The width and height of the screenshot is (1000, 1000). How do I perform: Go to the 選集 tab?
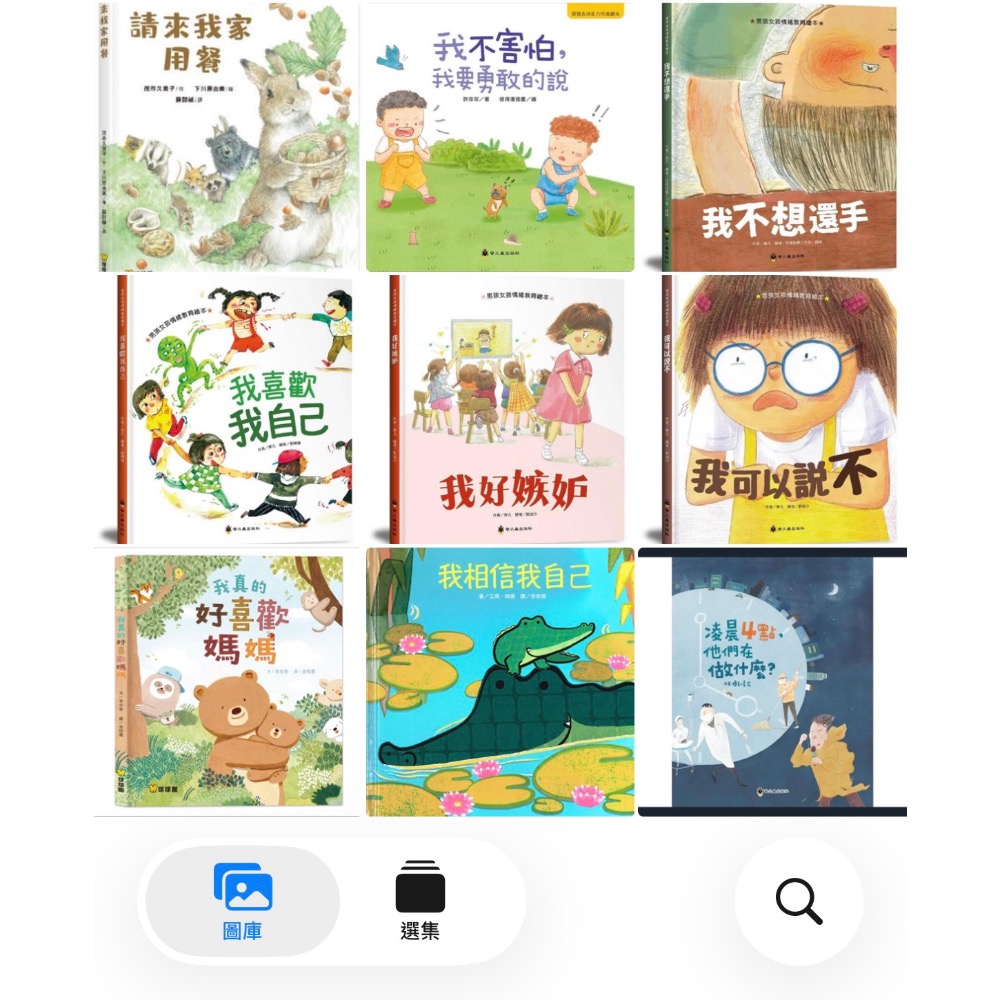coord(420,902)
